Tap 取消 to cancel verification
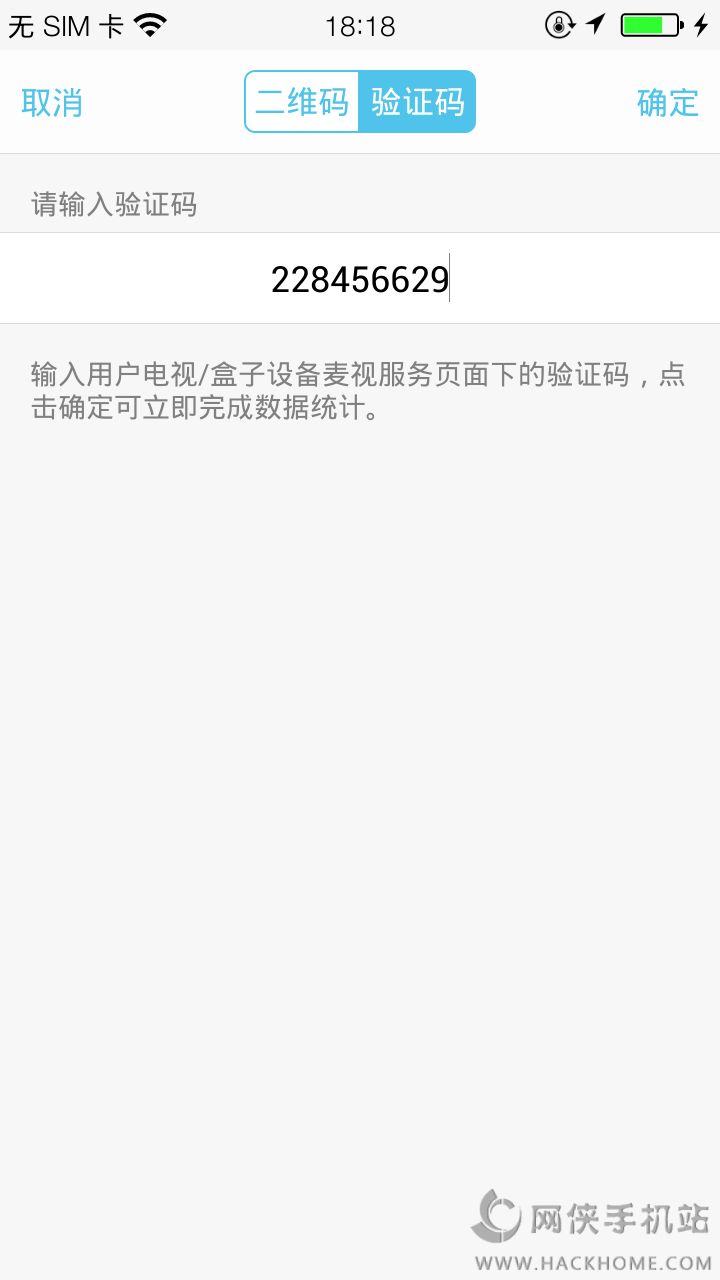The image size is (720, 1280). tap(52, 102)
